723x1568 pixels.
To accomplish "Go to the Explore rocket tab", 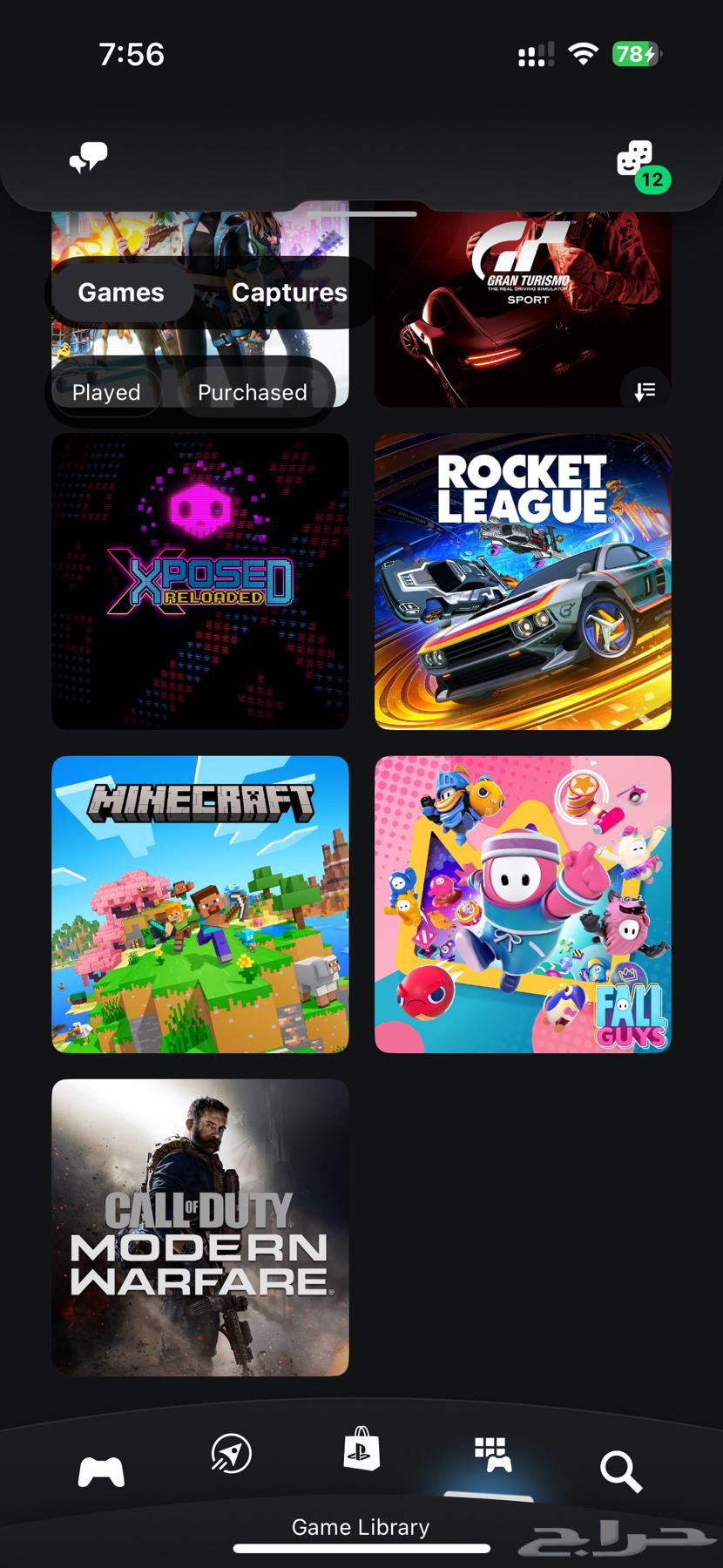I will [232, 1453].
